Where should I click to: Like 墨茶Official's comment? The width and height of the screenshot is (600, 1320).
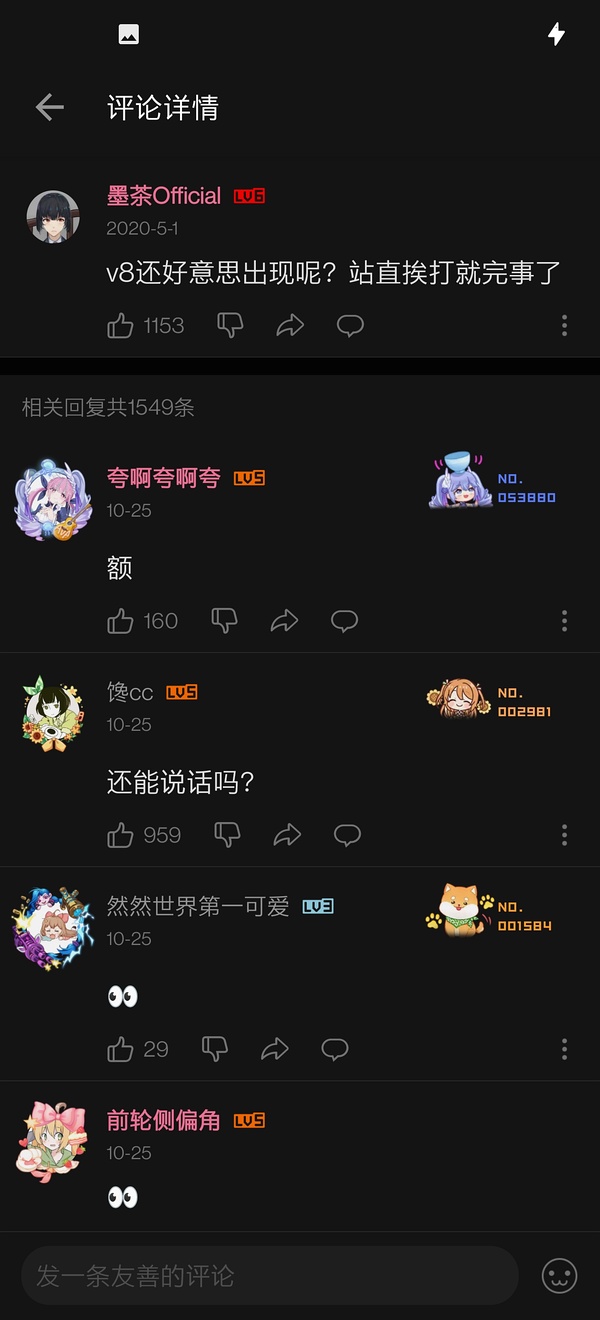(x=121, y=325)
